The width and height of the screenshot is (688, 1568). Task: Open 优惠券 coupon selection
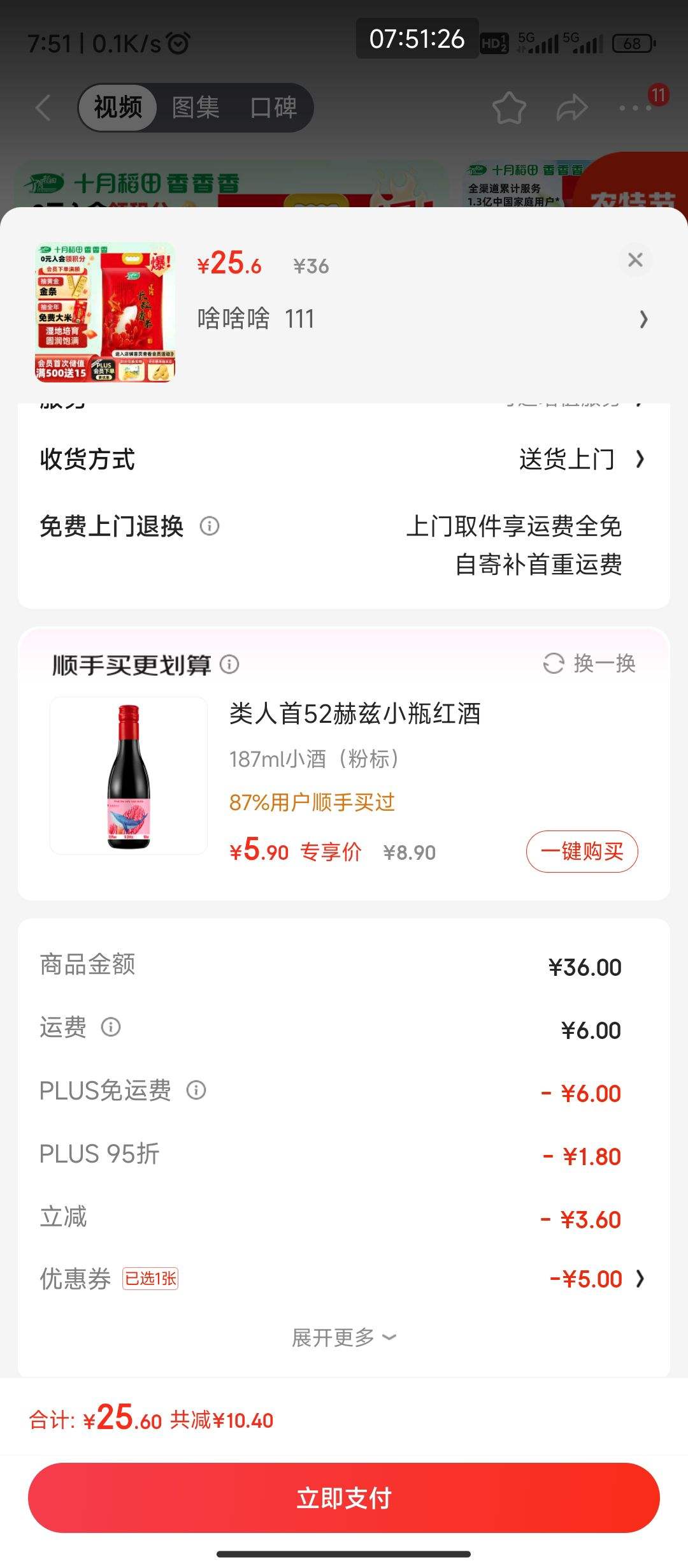point(596,1279)
